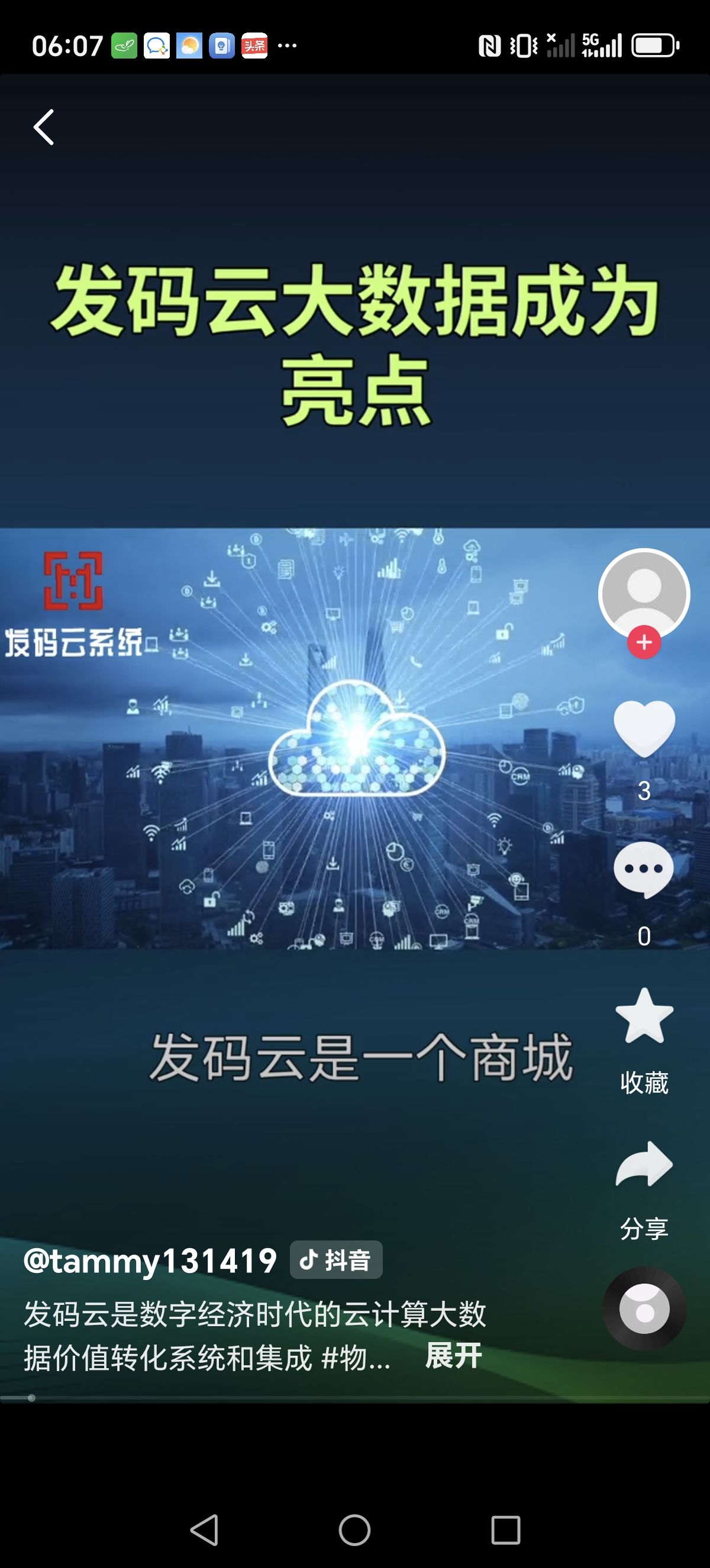Open @tammy131419's profile
This screenshot has width=710, height=1568.
click(150, 1260)
